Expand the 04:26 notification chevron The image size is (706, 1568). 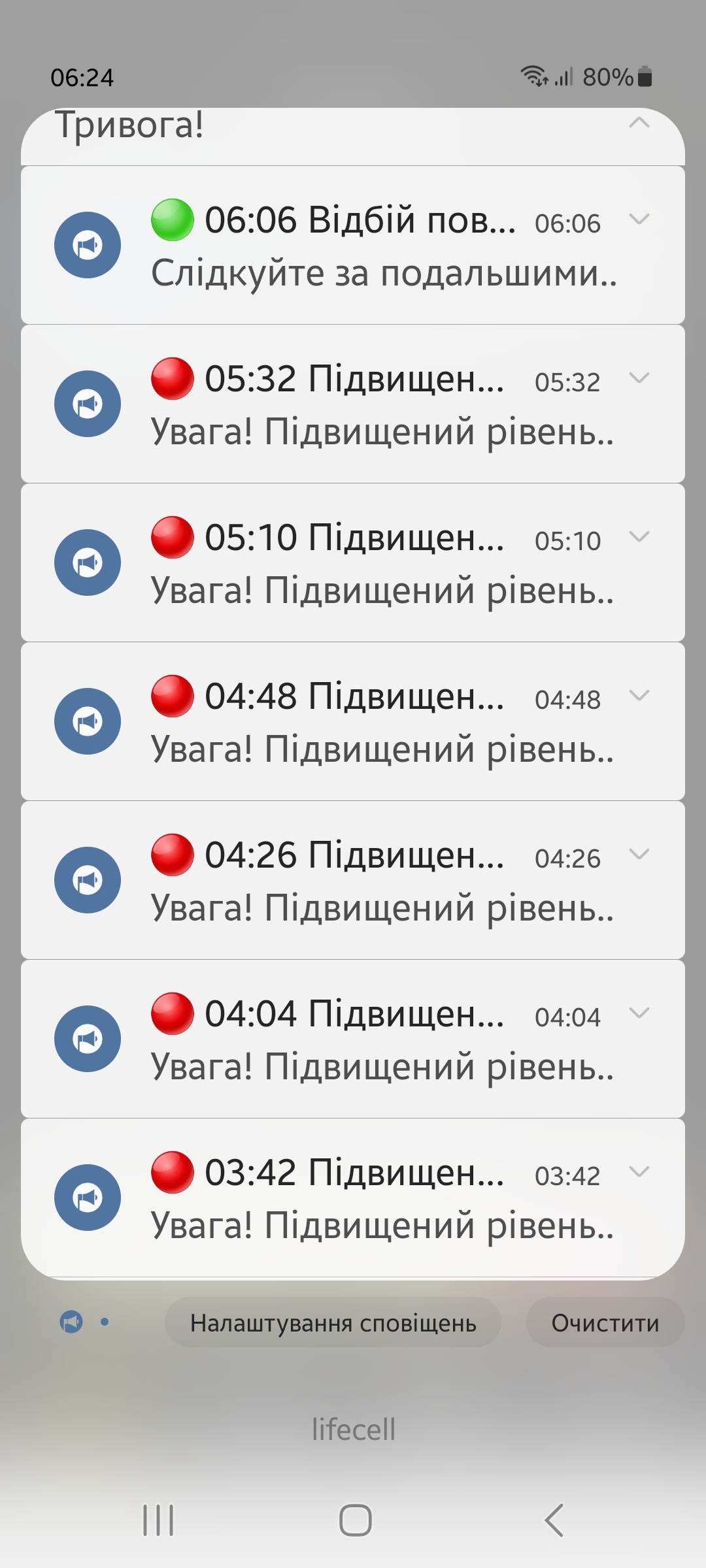639,855
